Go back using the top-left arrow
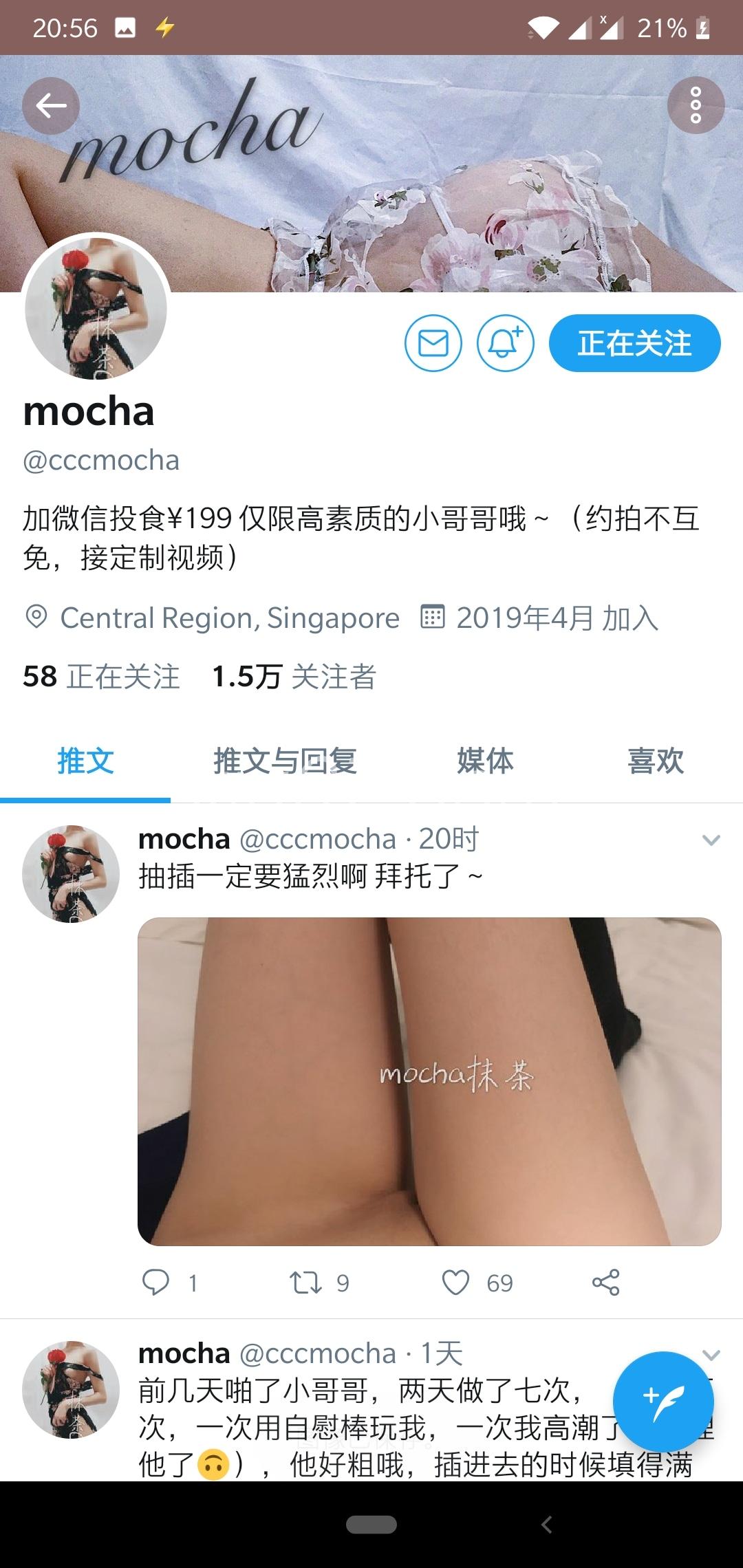The image size is (743, 1568). click(x=51, y=106)
